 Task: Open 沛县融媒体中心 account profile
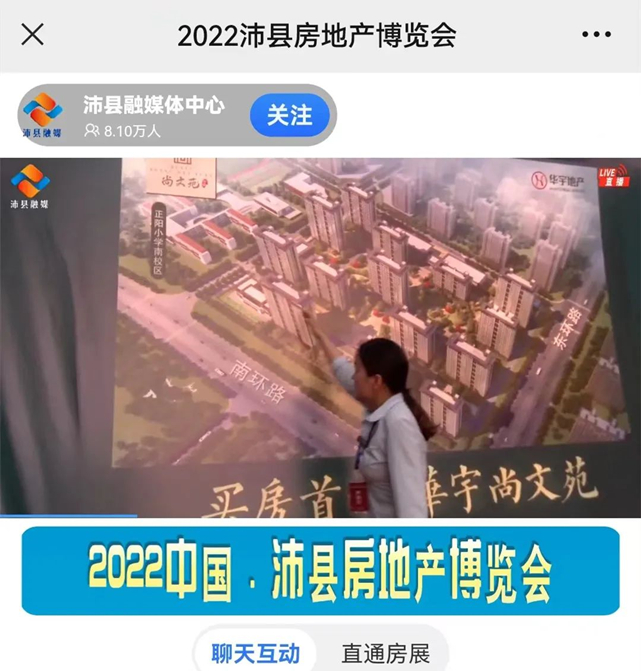pos(153,105)
